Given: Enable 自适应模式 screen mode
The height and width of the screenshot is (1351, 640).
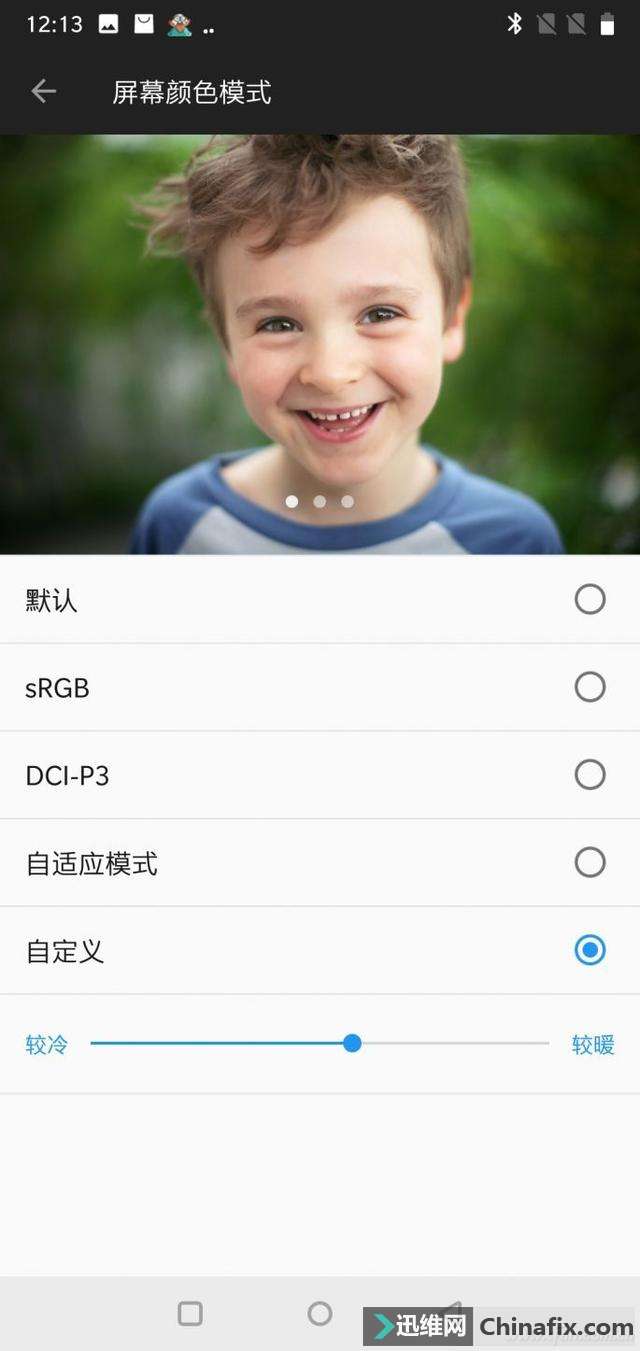Looking at the screenshot, I should (589, 863).
